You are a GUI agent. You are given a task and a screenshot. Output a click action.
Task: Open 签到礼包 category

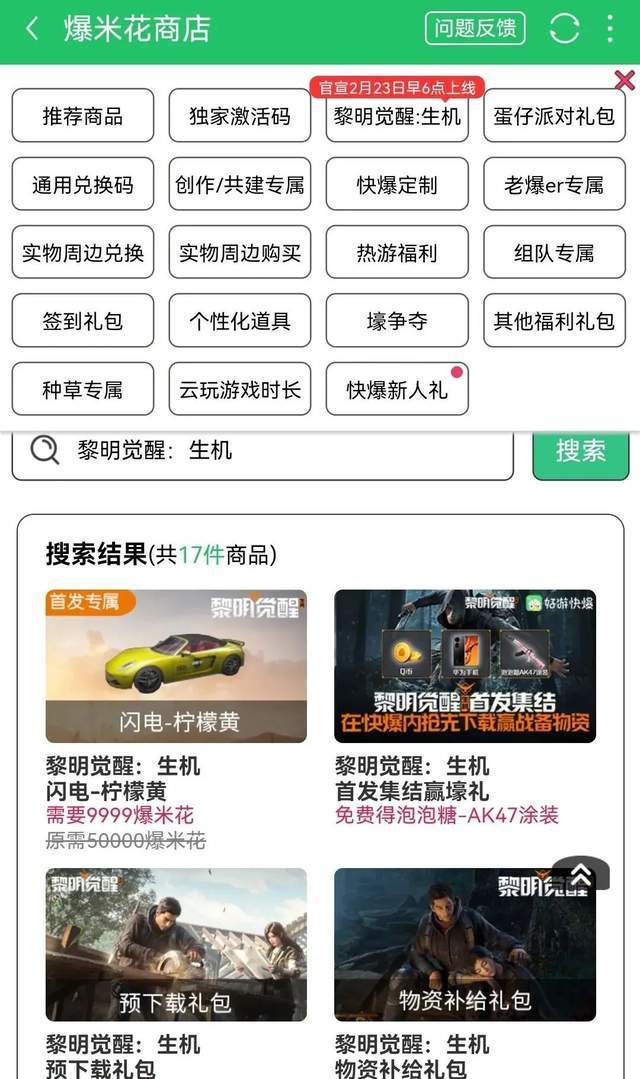tap(83, 321)
